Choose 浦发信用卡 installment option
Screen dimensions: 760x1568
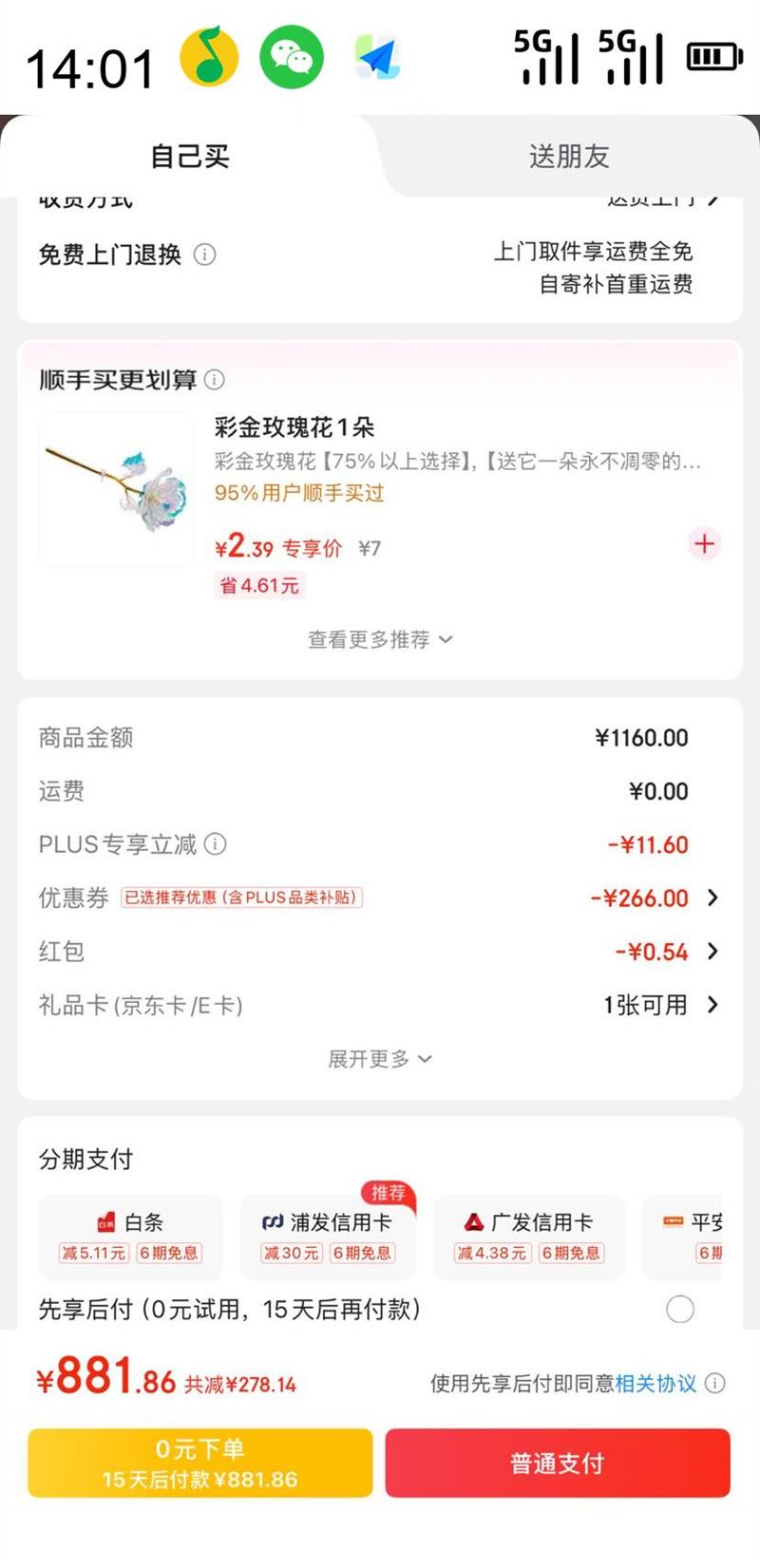328,1237
